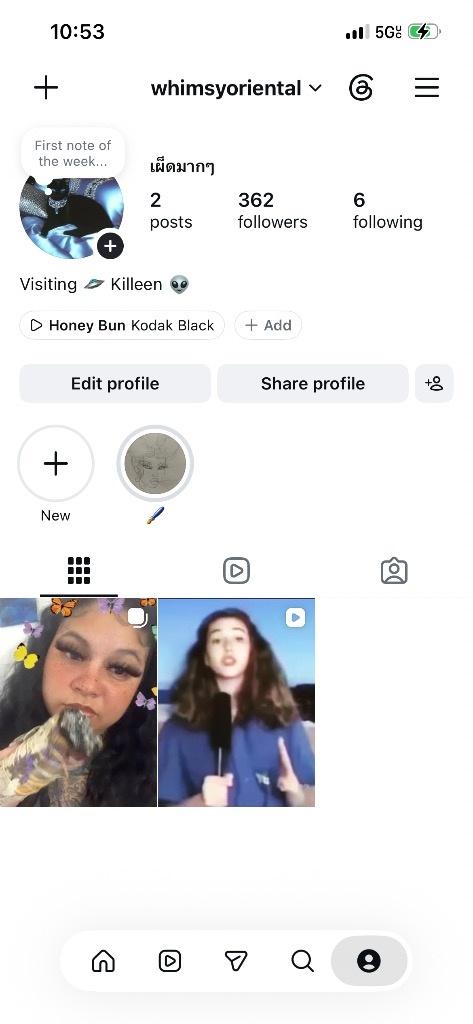Open the butterfly filter selfie post
The width and height of the screenshot is (473, 1024).
[x=78, y=702]
